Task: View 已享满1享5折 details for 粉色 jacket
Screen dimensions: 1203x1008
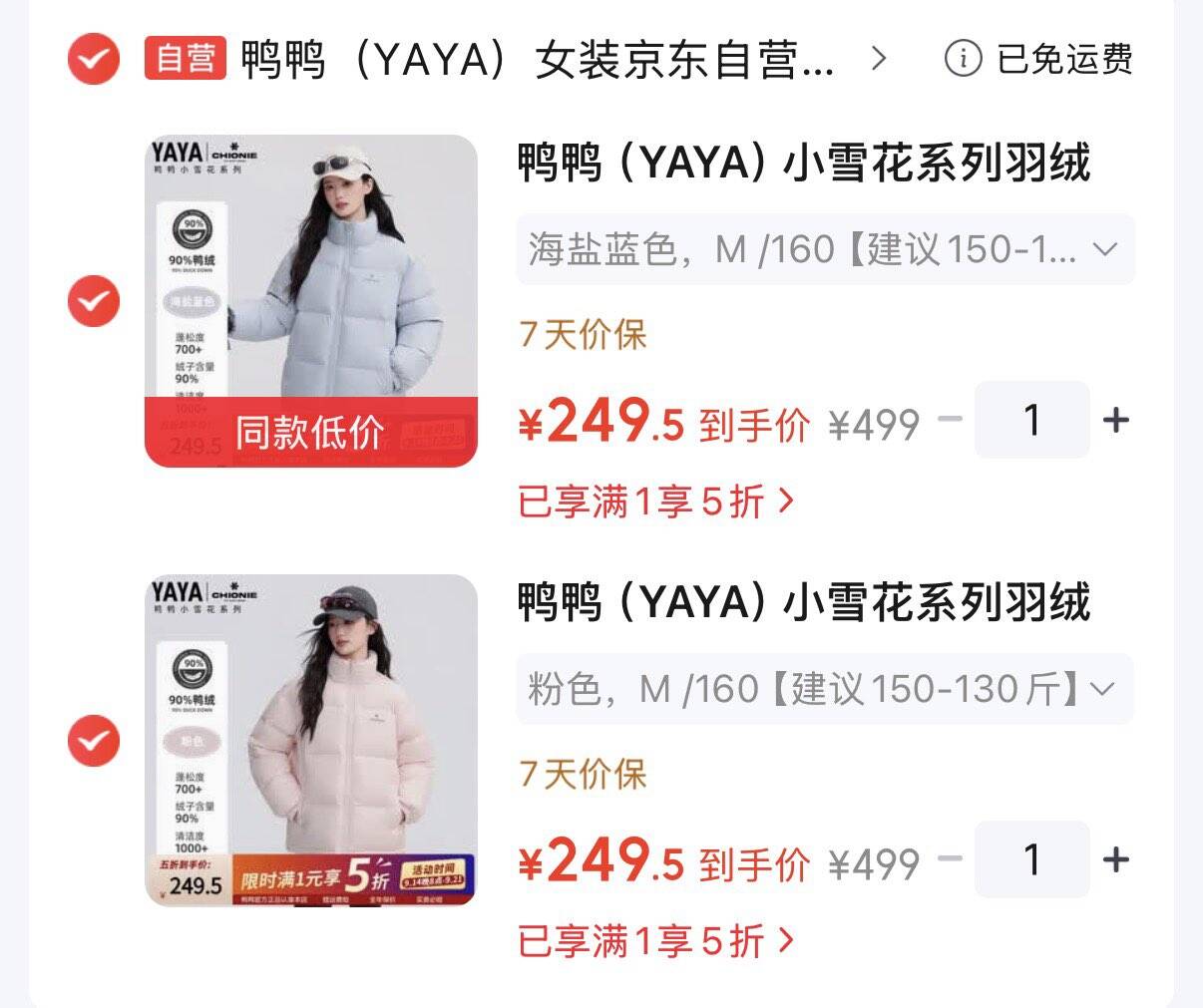Action: point(655,940)
